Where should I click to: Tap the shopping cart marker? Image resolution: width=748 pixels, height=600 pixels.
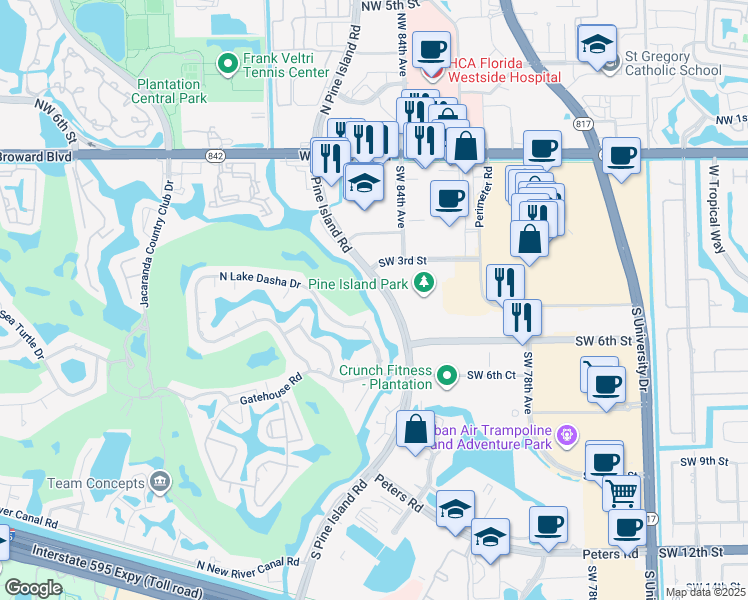622,491
